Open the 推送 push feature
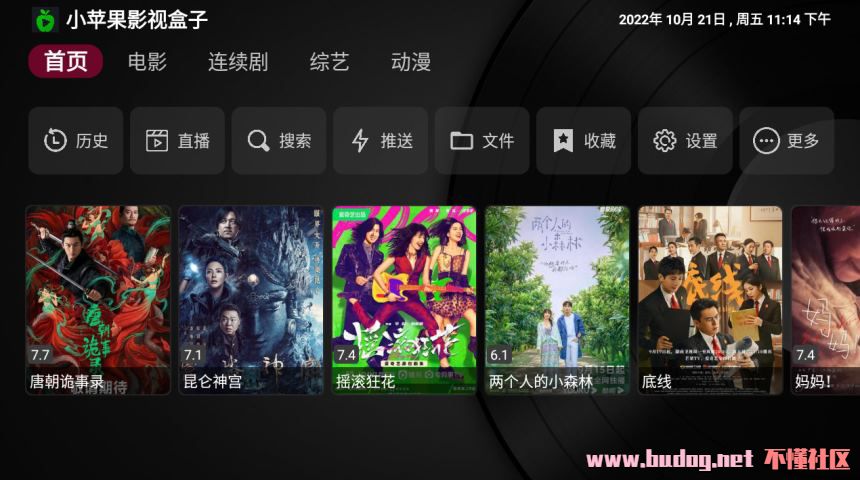Viewport: 860px width, 480px height. (381, 141)
